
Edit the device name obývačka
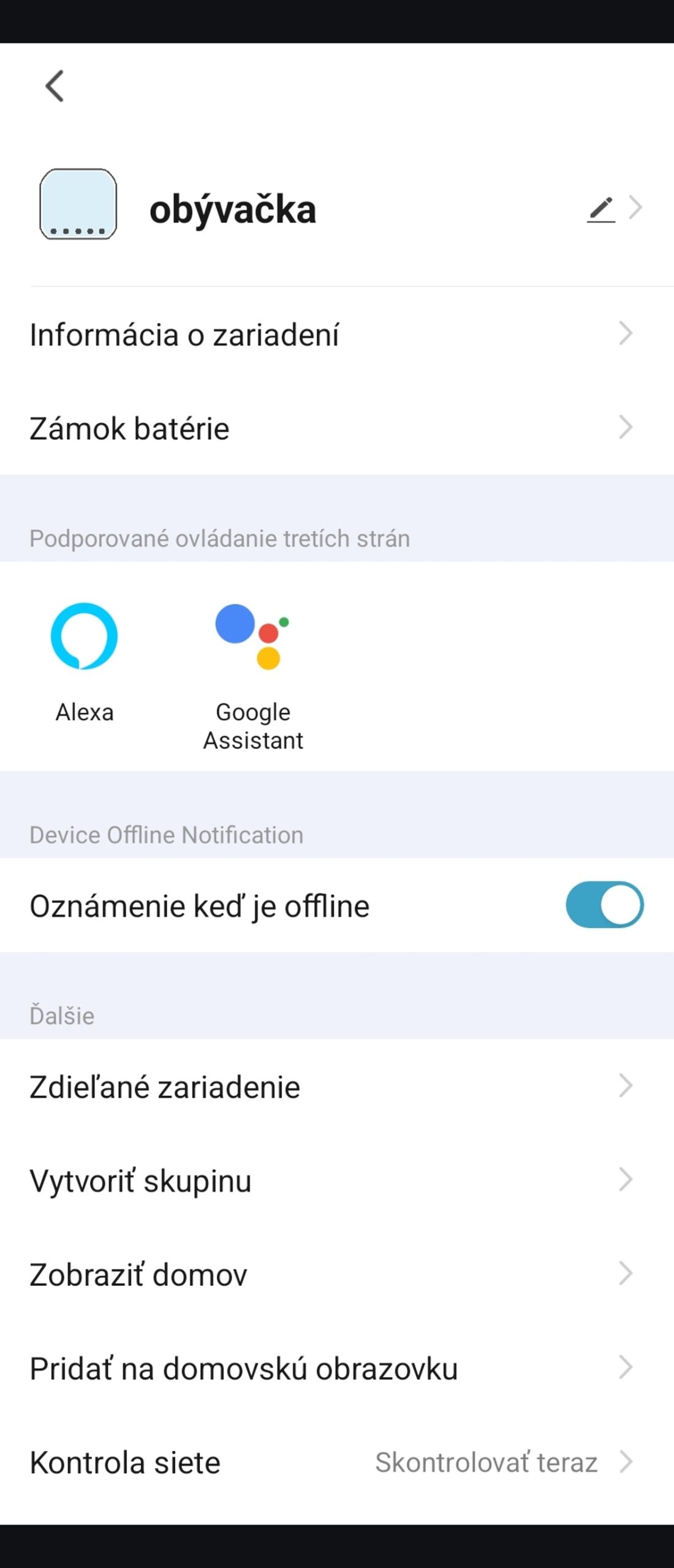(x=601, y=209)
